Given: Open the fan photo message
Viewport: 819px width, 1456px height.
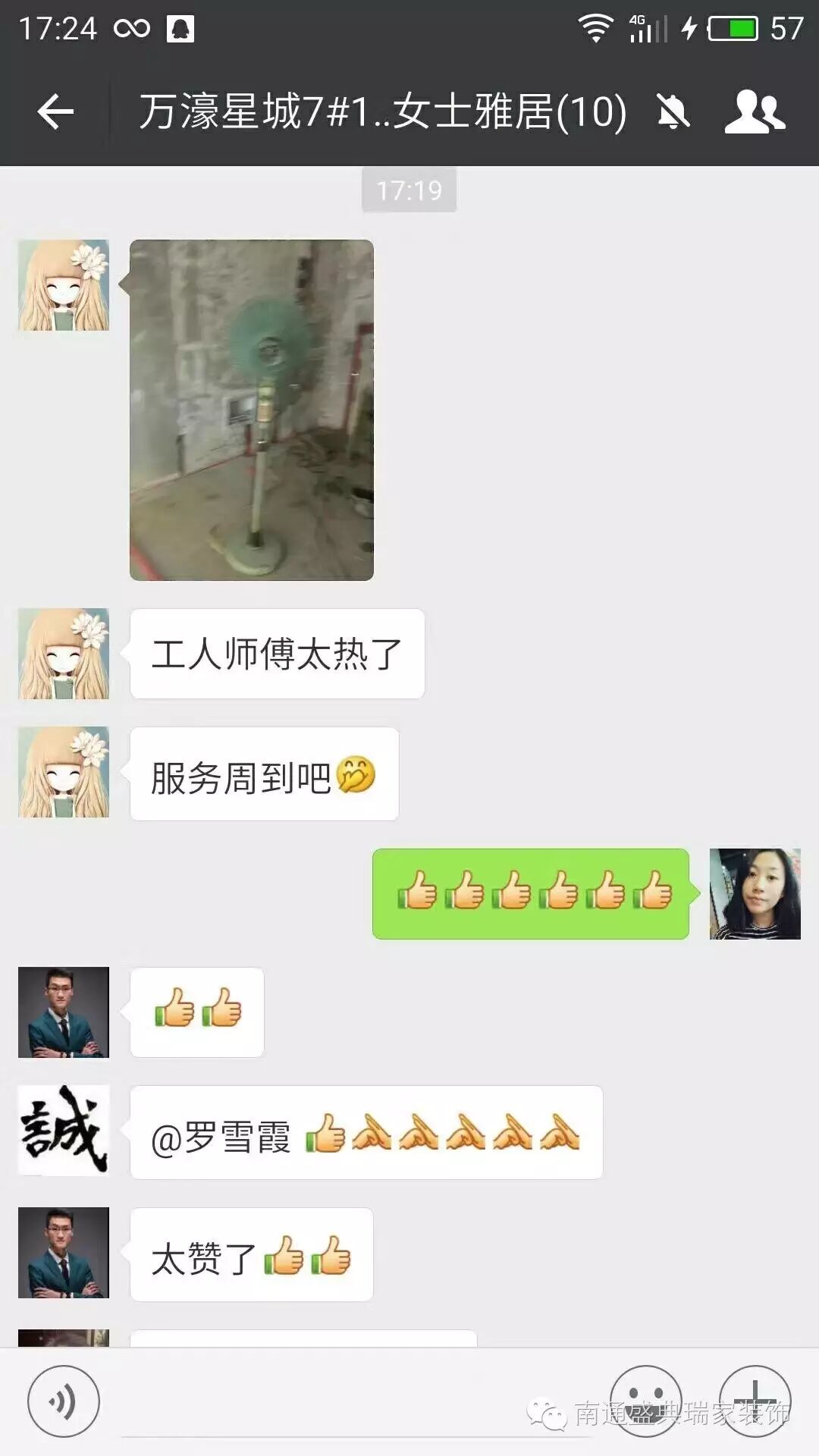Looking at the screenshot, I should (x=252, y=410).
